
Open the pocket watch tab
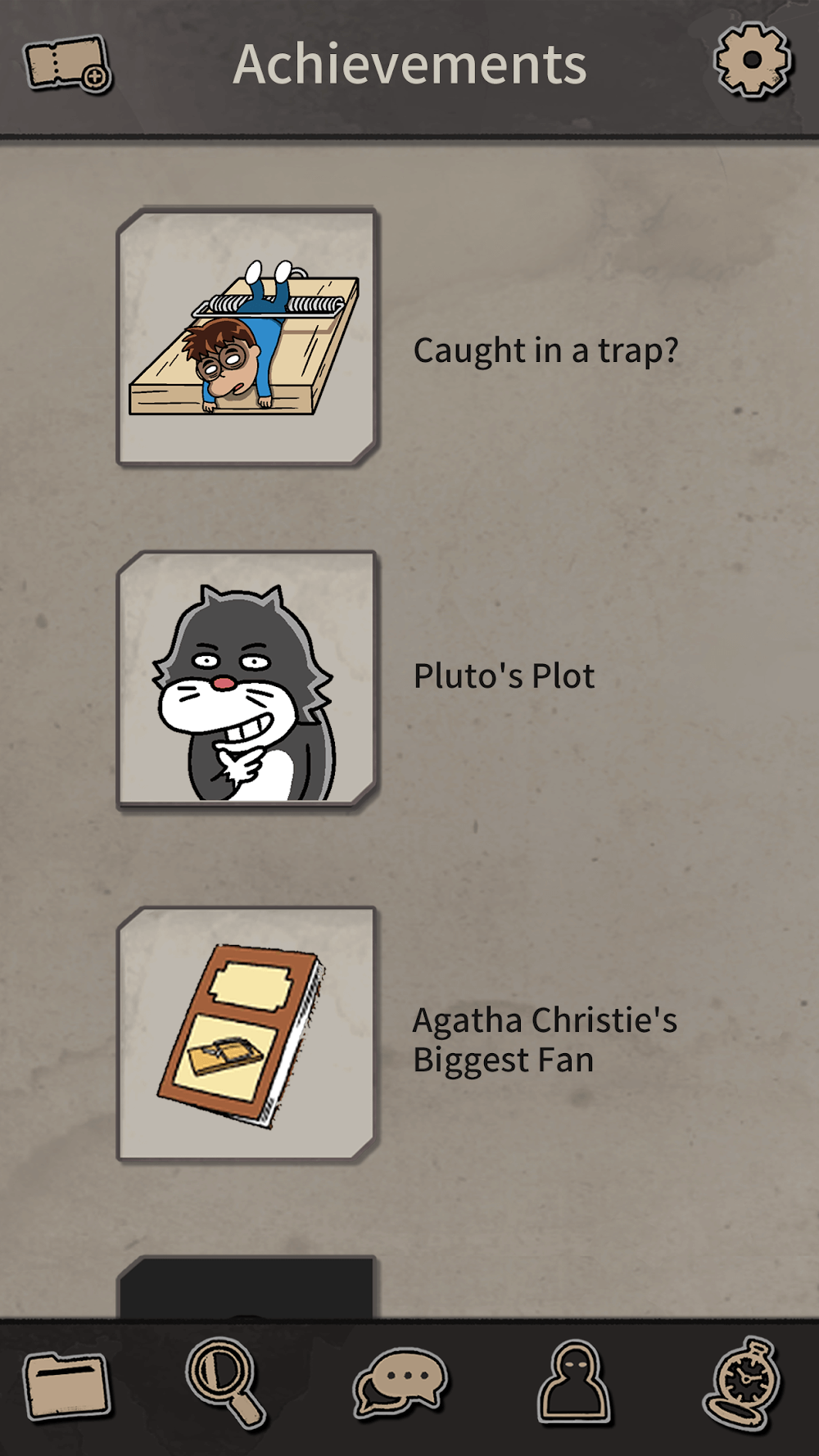coord(744,1384)
